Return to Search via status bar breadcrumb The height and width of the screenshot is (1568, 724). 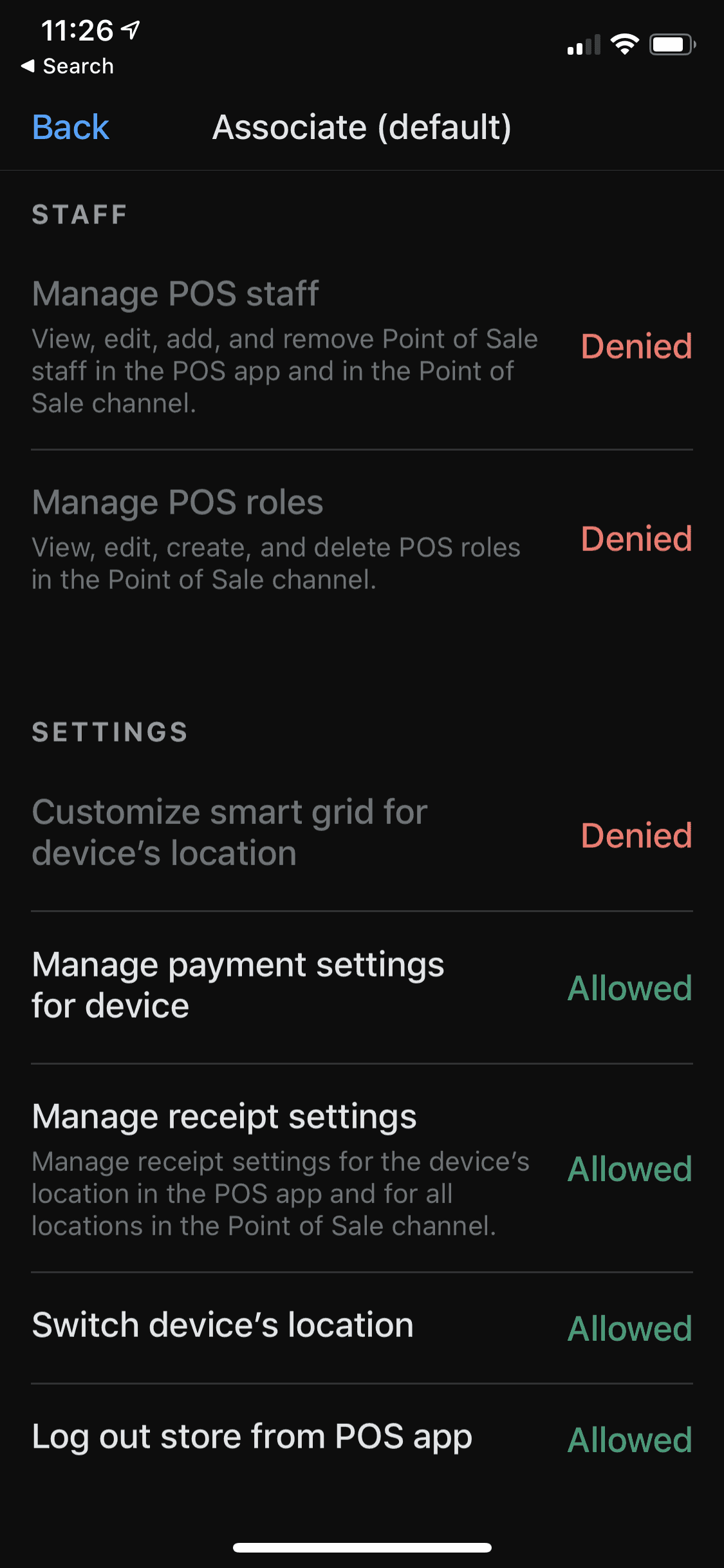(68, 66)
